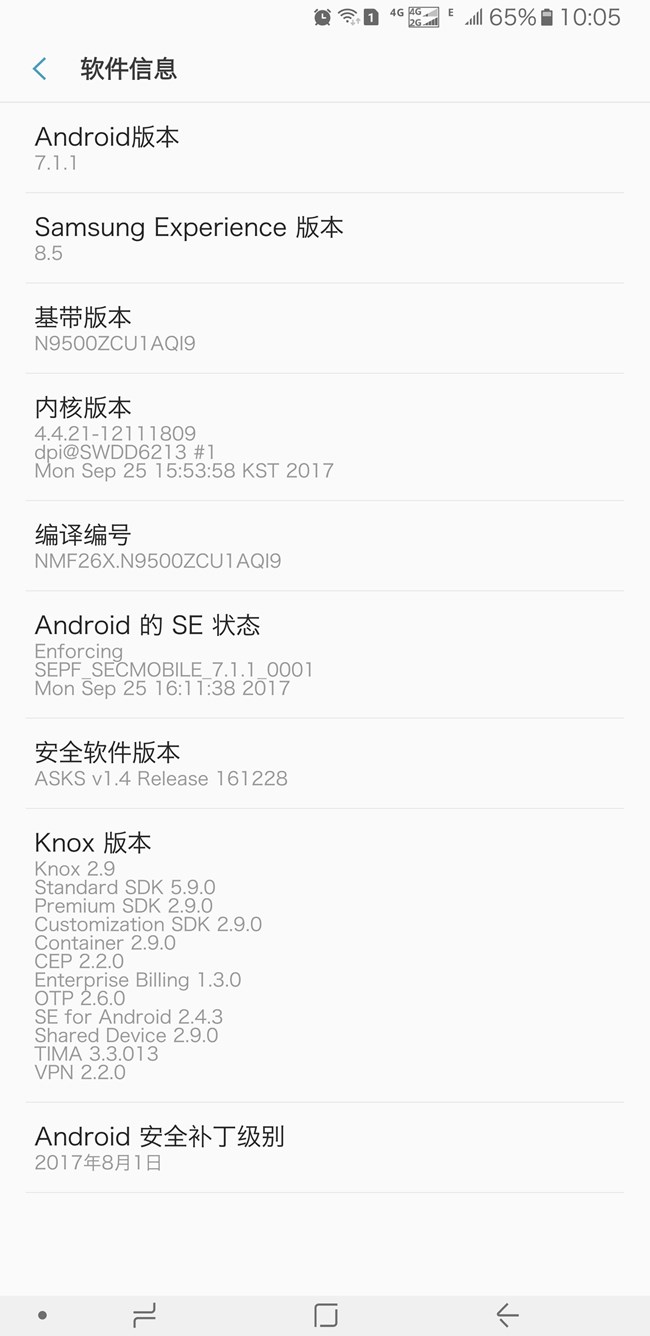650x1336 pixels.
Task: Select Android 安全补丁级别 row
Action: pos(325,1148)
